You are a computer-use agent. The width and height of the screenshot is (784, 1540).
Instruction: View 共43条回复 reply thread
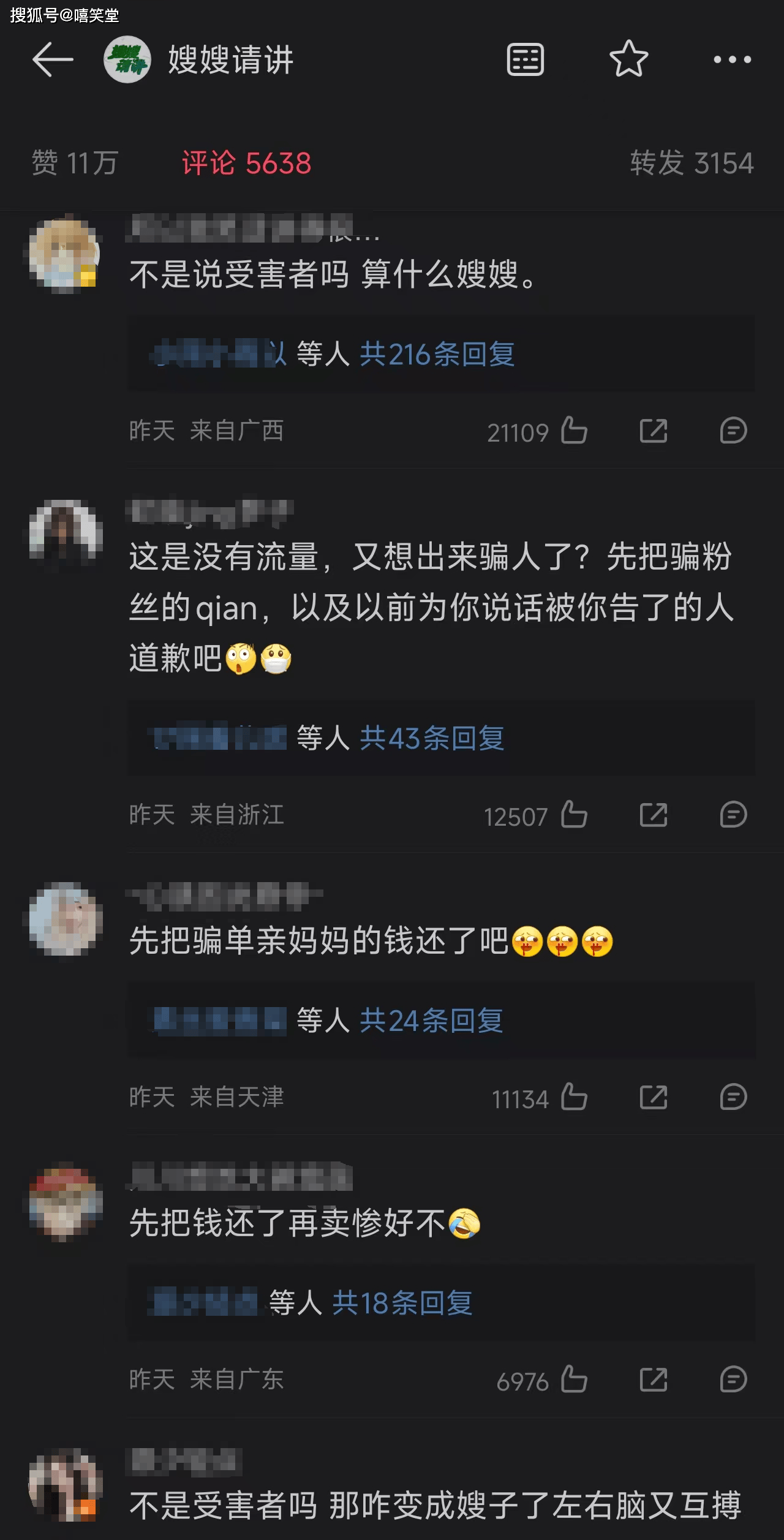coord(431,738)
